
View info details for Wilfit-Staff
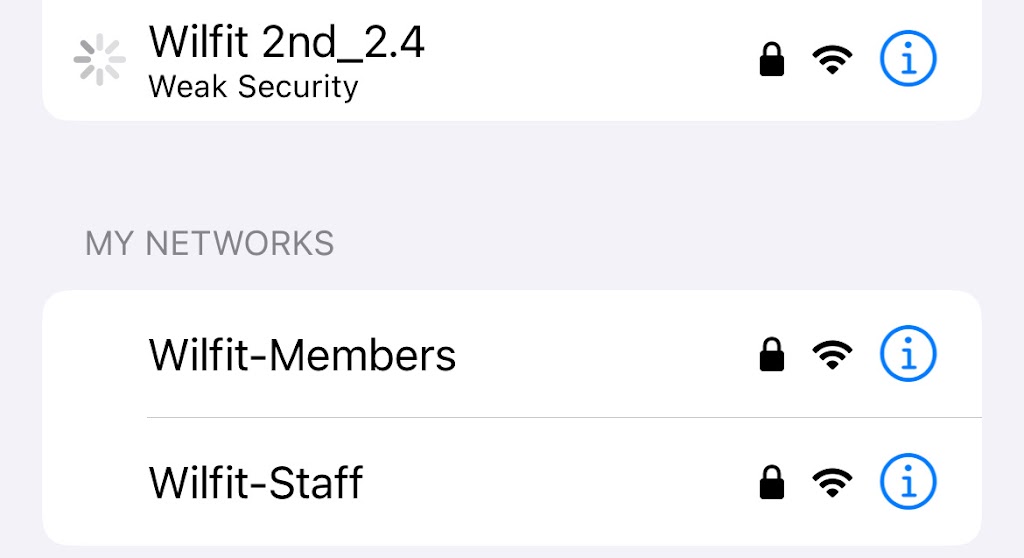click(x=908, y=484)
